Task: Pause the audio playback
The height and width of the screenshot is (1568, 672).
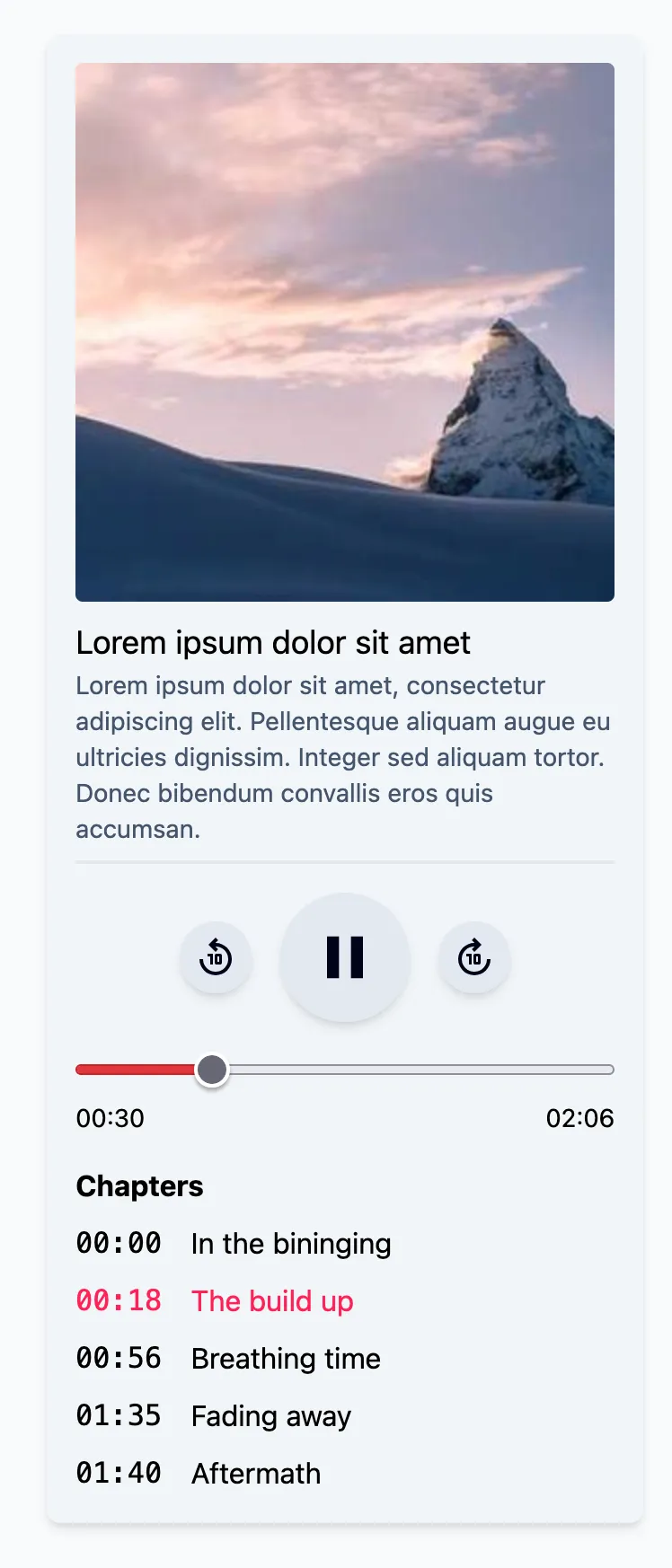Action: click(x=345, y=958)
